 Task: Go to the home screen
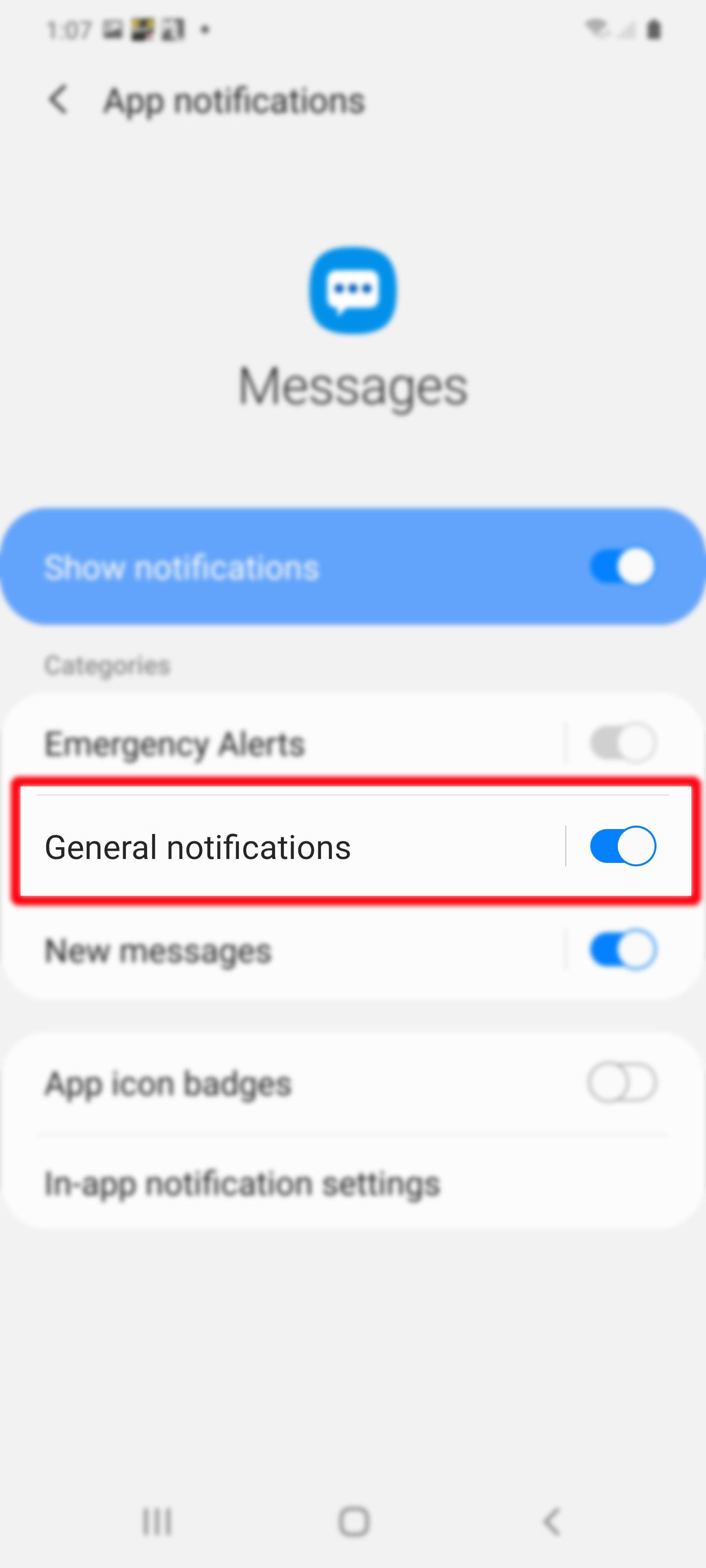[354, 1521]
